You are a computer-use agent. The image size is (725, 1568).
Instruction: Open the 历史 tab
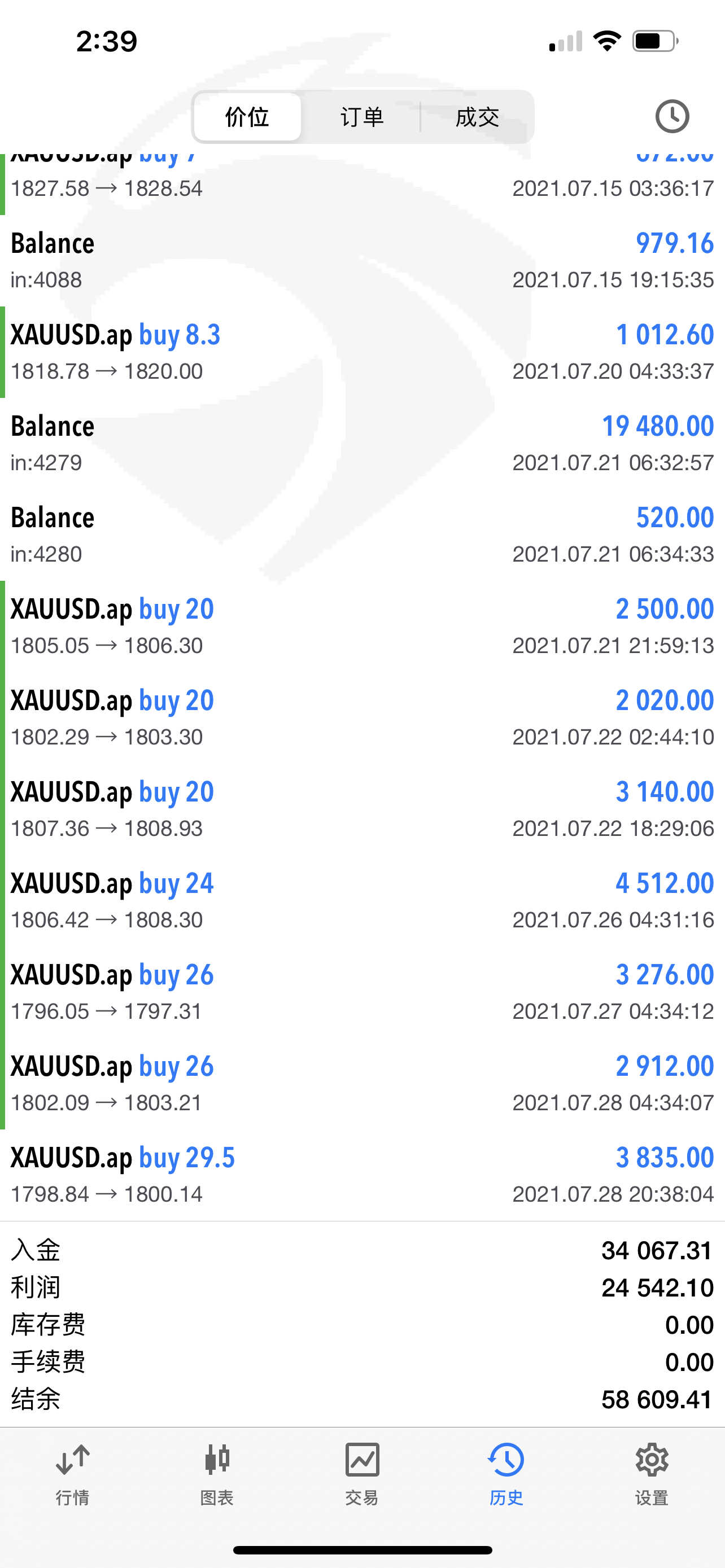pos(506,1473)
